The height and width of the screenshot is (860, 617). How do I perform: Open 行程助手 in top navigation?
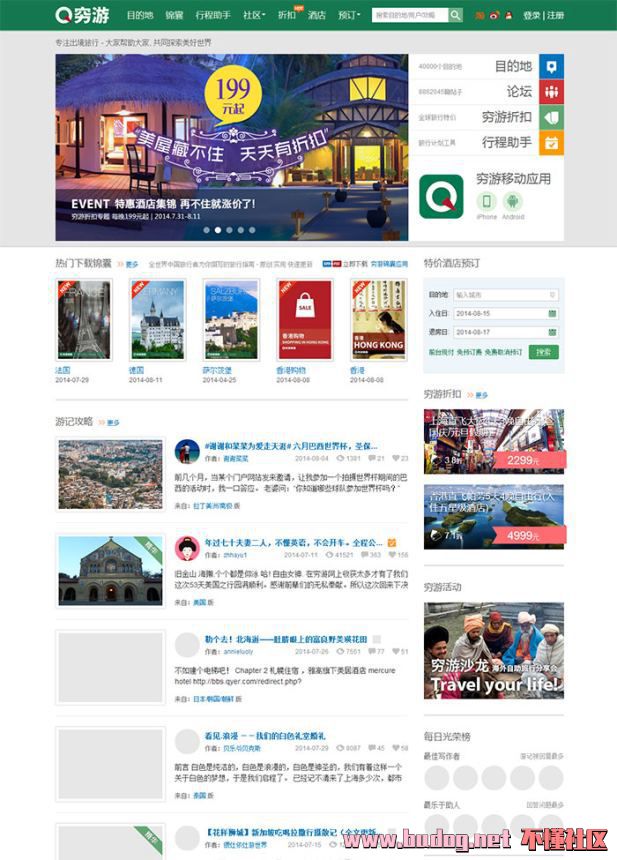click(x=212, y=16)
